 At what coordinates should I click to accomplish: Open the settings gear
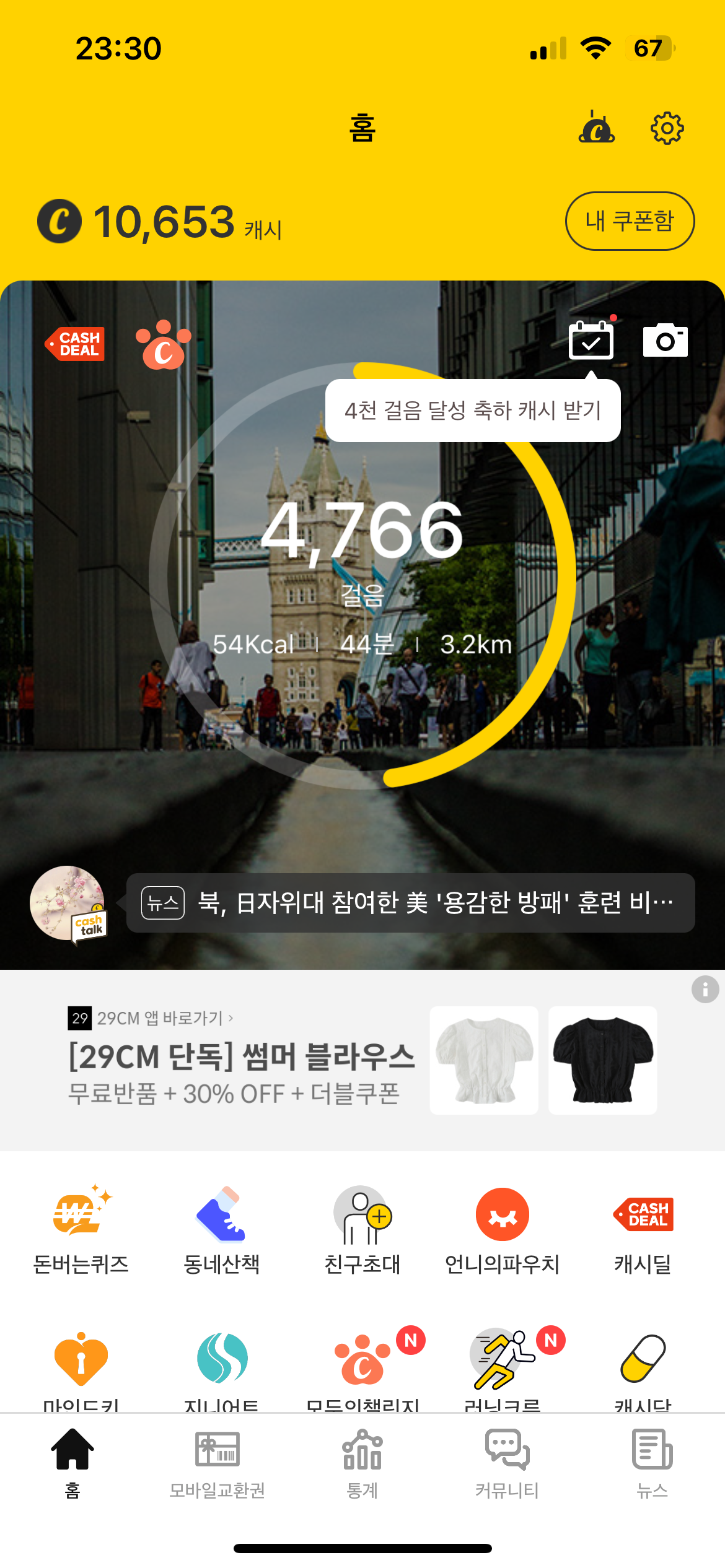coord(667,128)
